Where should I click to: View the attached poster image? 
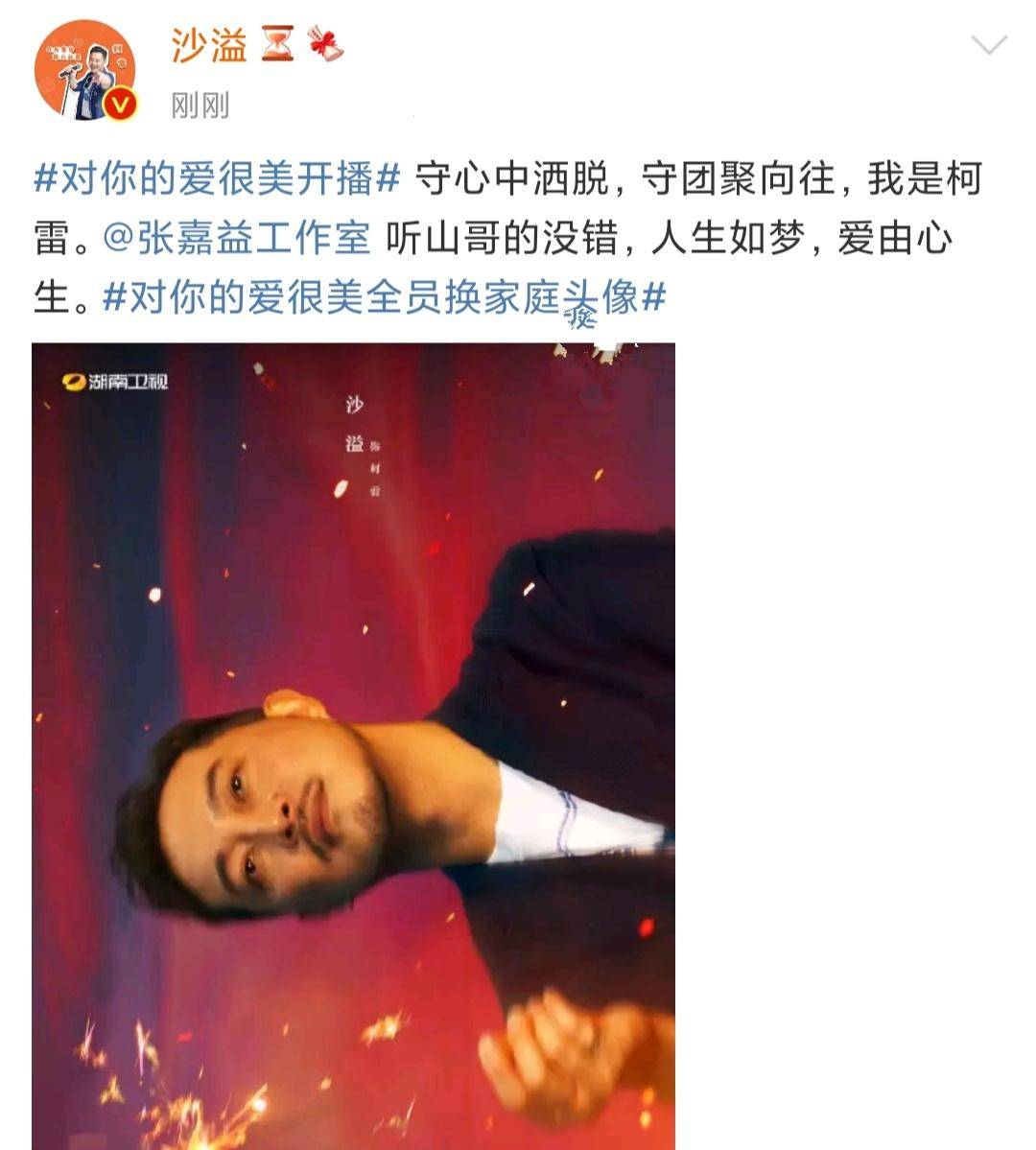pyautogui.click(x=353, y=745)
